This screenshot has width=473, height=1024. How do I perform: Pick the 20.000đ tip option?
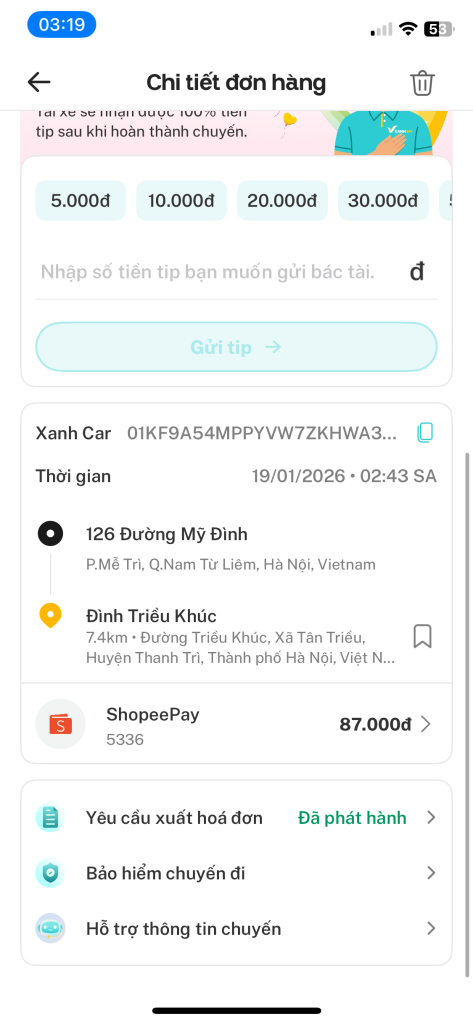click(282, 200)
